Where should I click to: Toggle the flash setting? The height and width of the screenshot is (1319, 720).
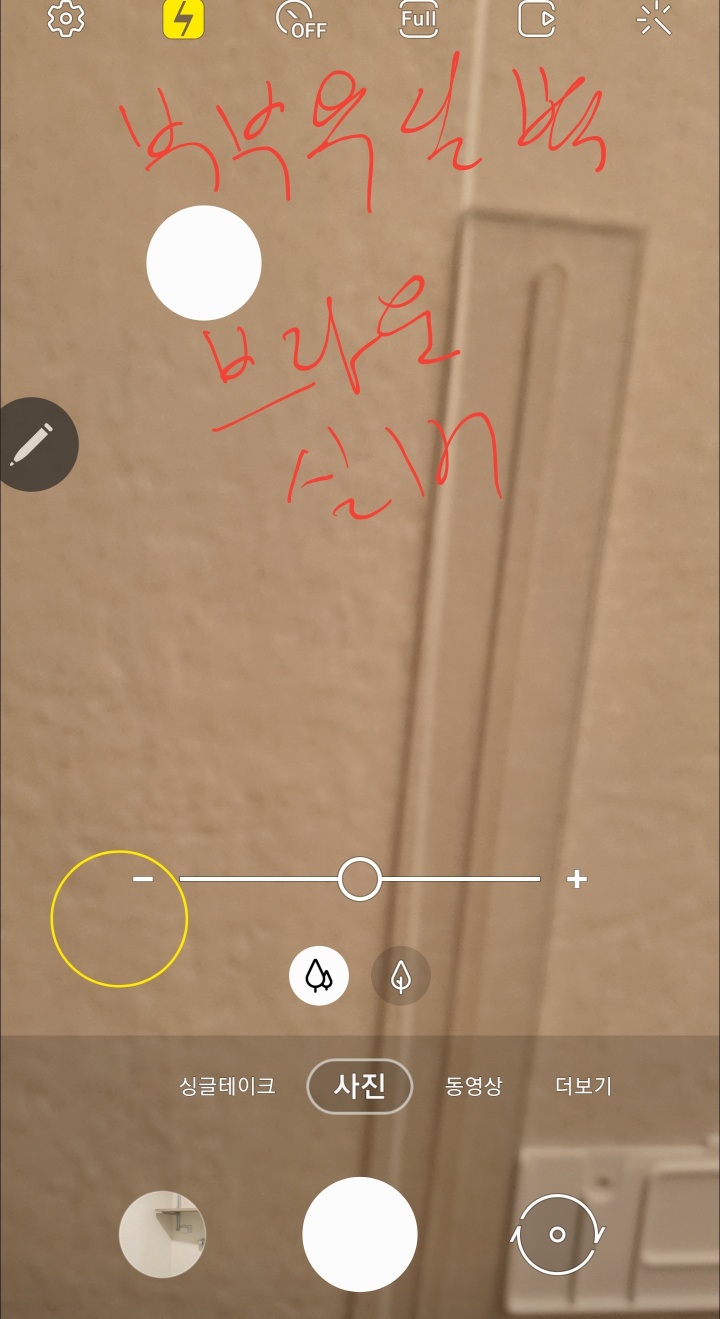(184, 19)
